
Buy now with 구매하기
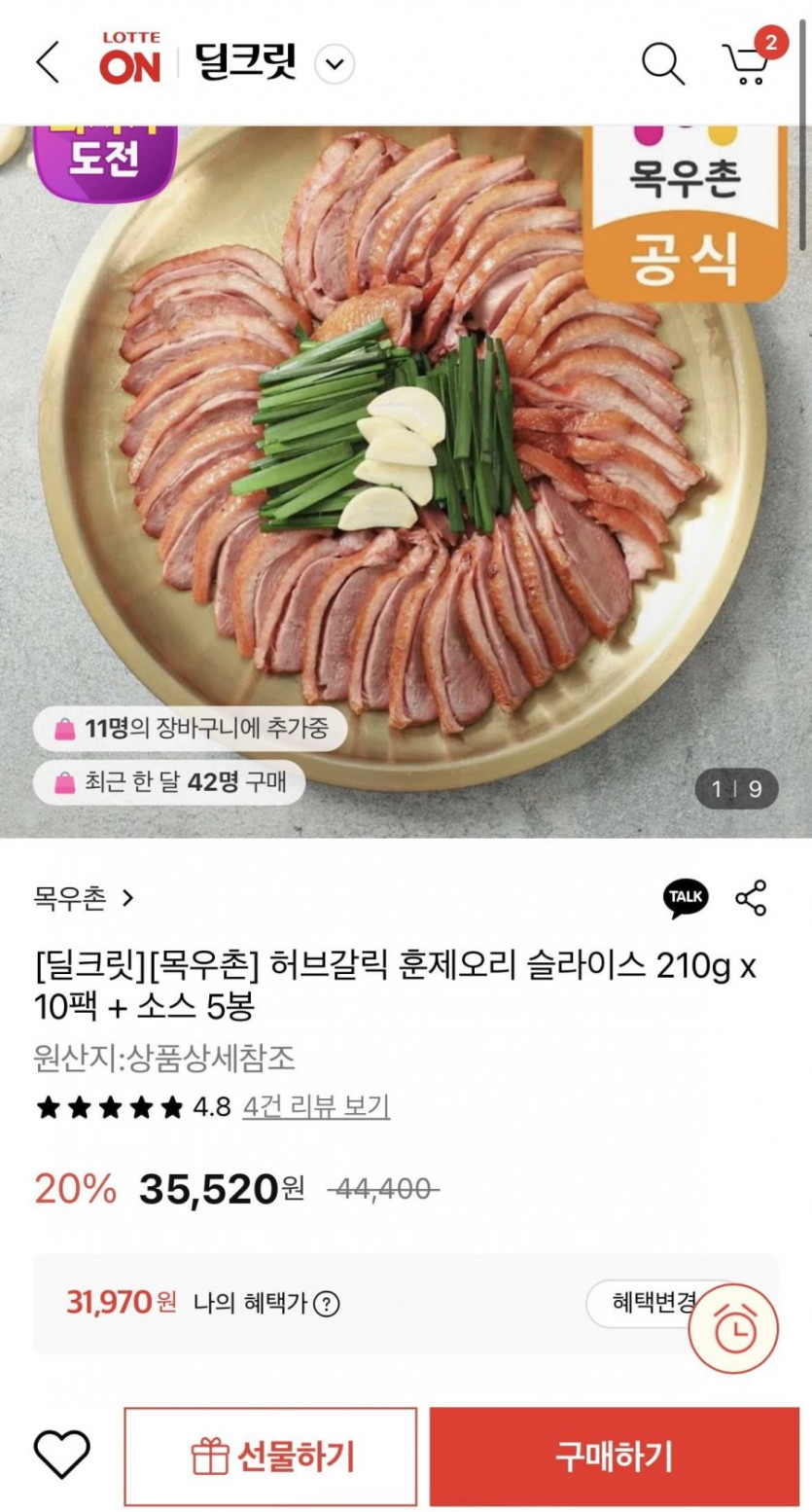point(614,1457)
